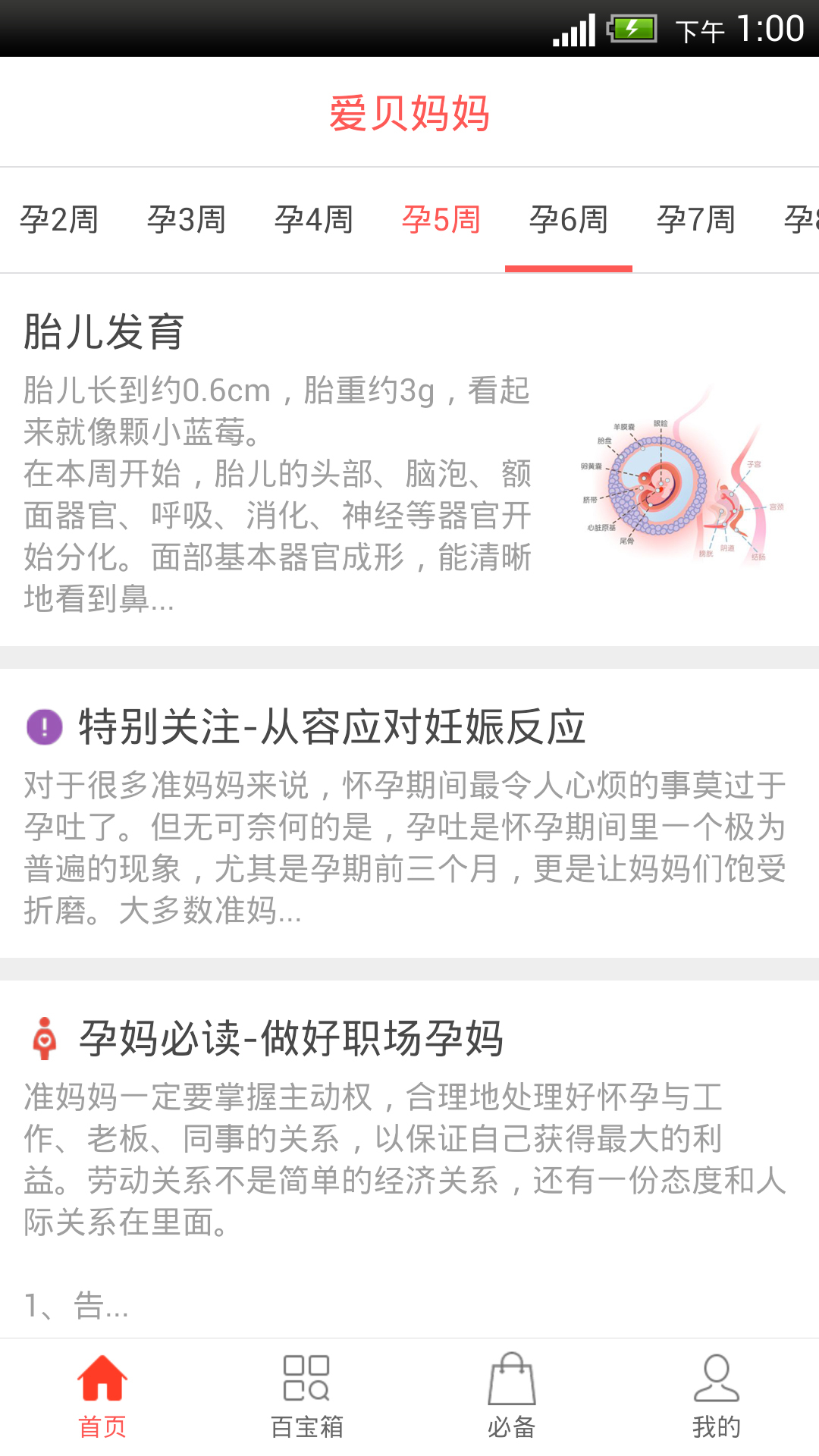Open the 孕7周 tab
Viewport: 819px width, 1456px height.
click(695, 220)
